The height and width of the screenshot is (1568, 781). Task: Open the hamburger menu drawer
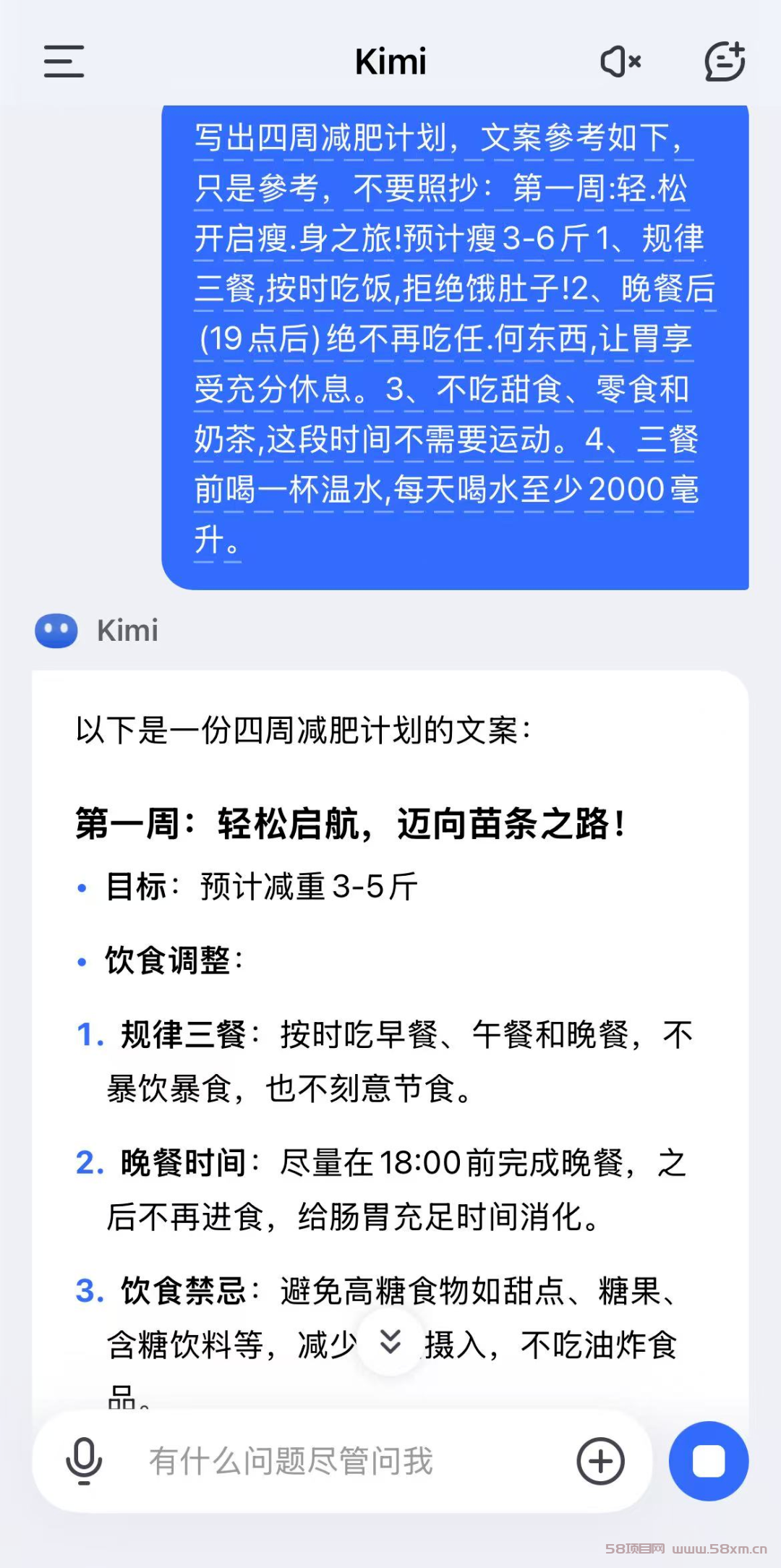64,61
